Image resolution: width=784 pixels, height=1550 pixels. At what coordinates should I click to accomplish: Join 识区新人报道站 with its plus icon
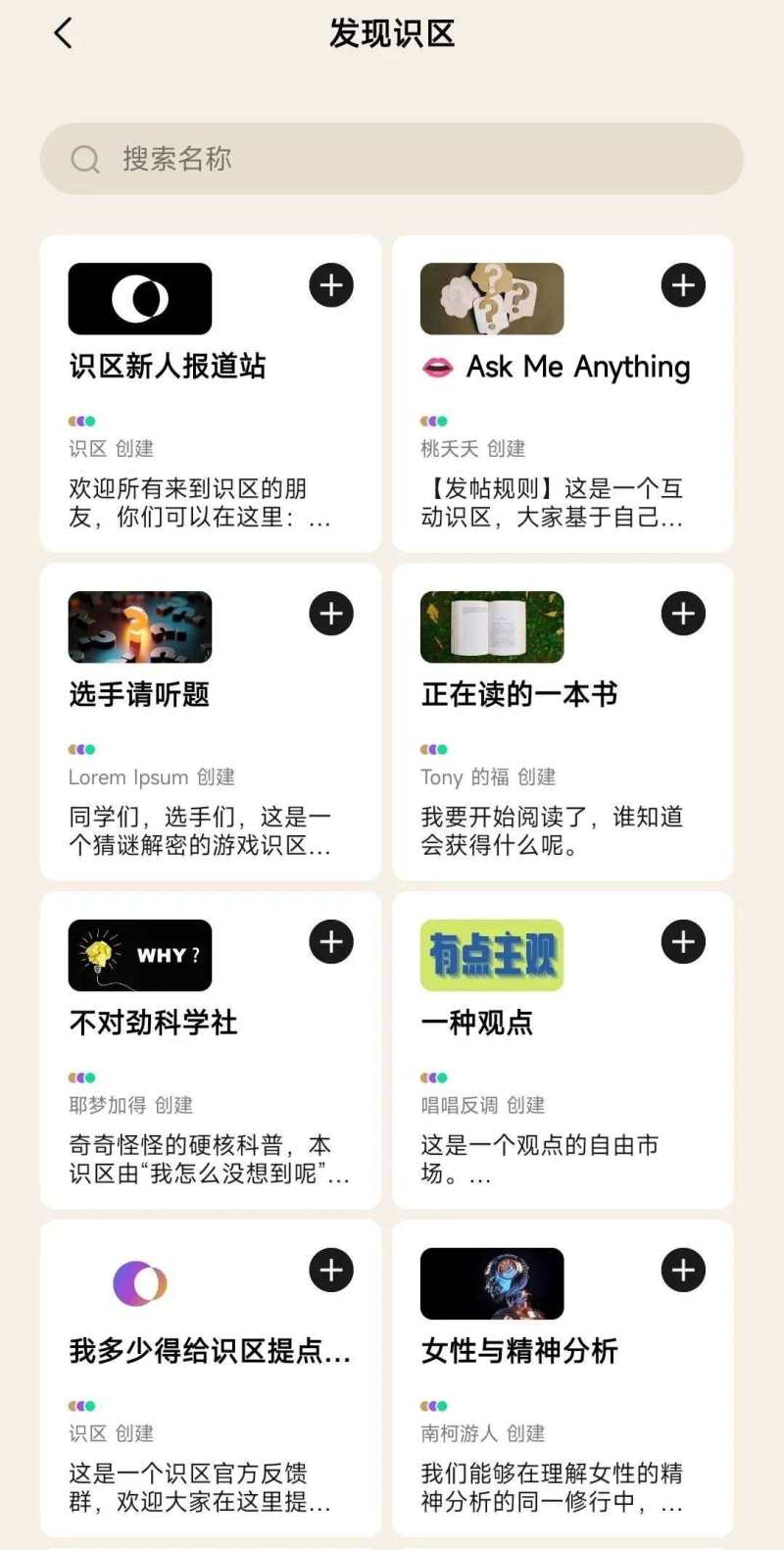pos(331,285)
